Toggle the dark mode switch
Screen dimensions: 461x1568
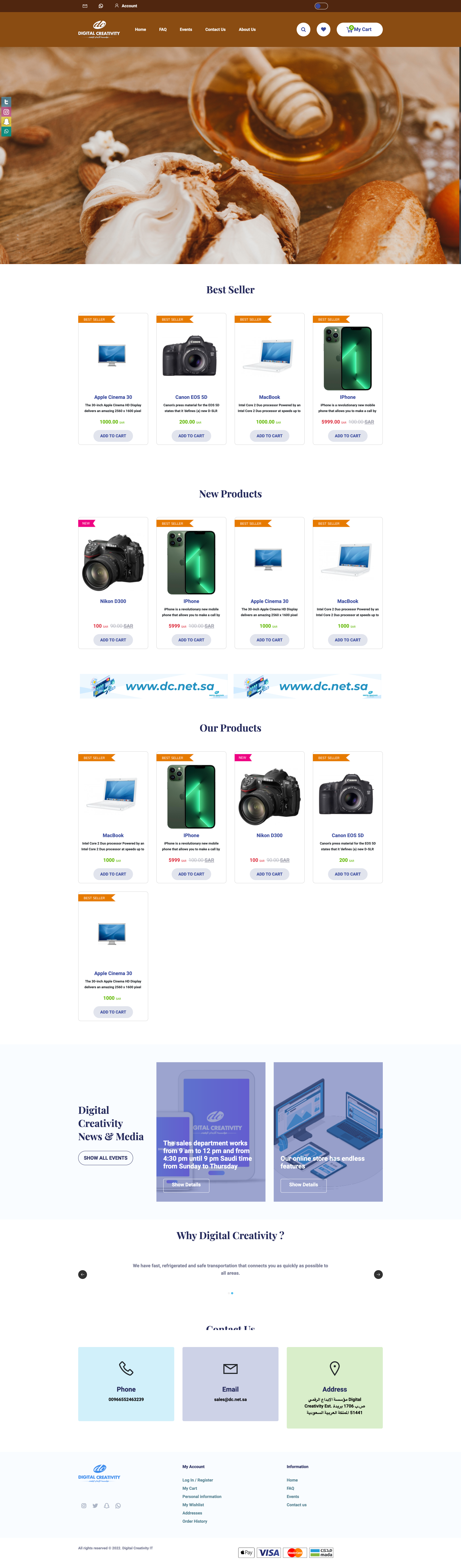[x=321, y=6]
